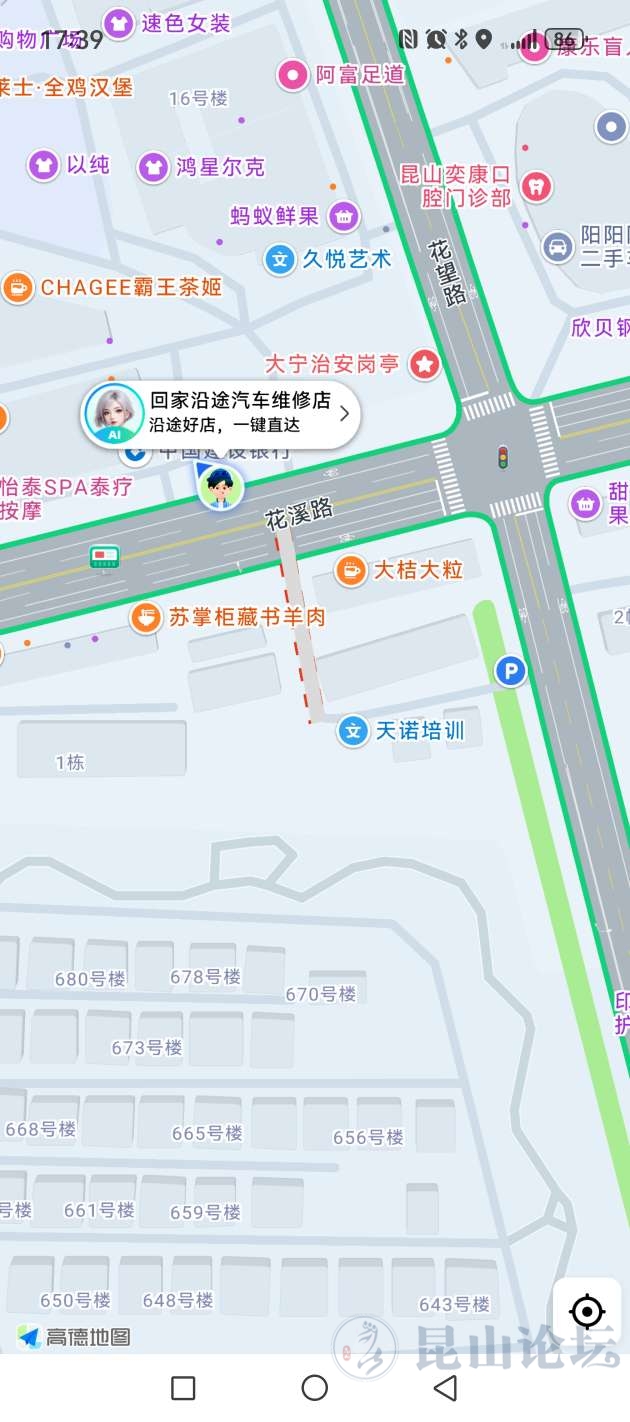Select the 阿富足道 foot massage marker
630x1422 pixels.
tap(293, 75)
